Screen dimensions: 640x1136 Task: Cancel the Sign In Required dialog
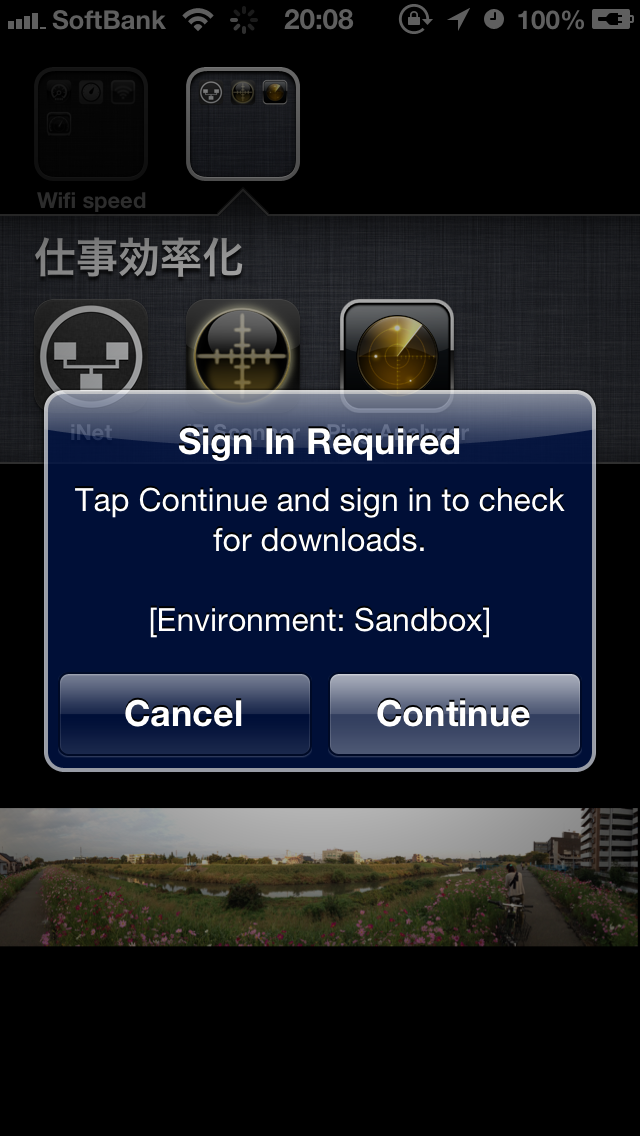185,714
